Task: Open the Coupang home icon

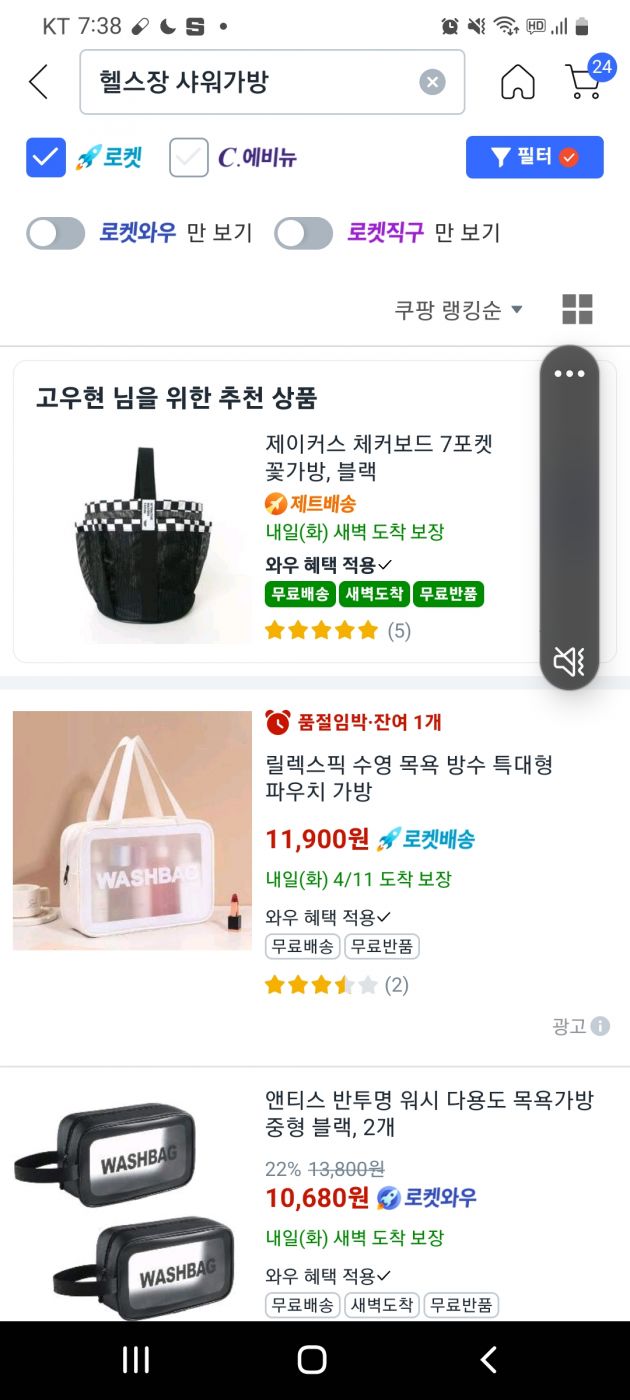Action: click(518, 82)
